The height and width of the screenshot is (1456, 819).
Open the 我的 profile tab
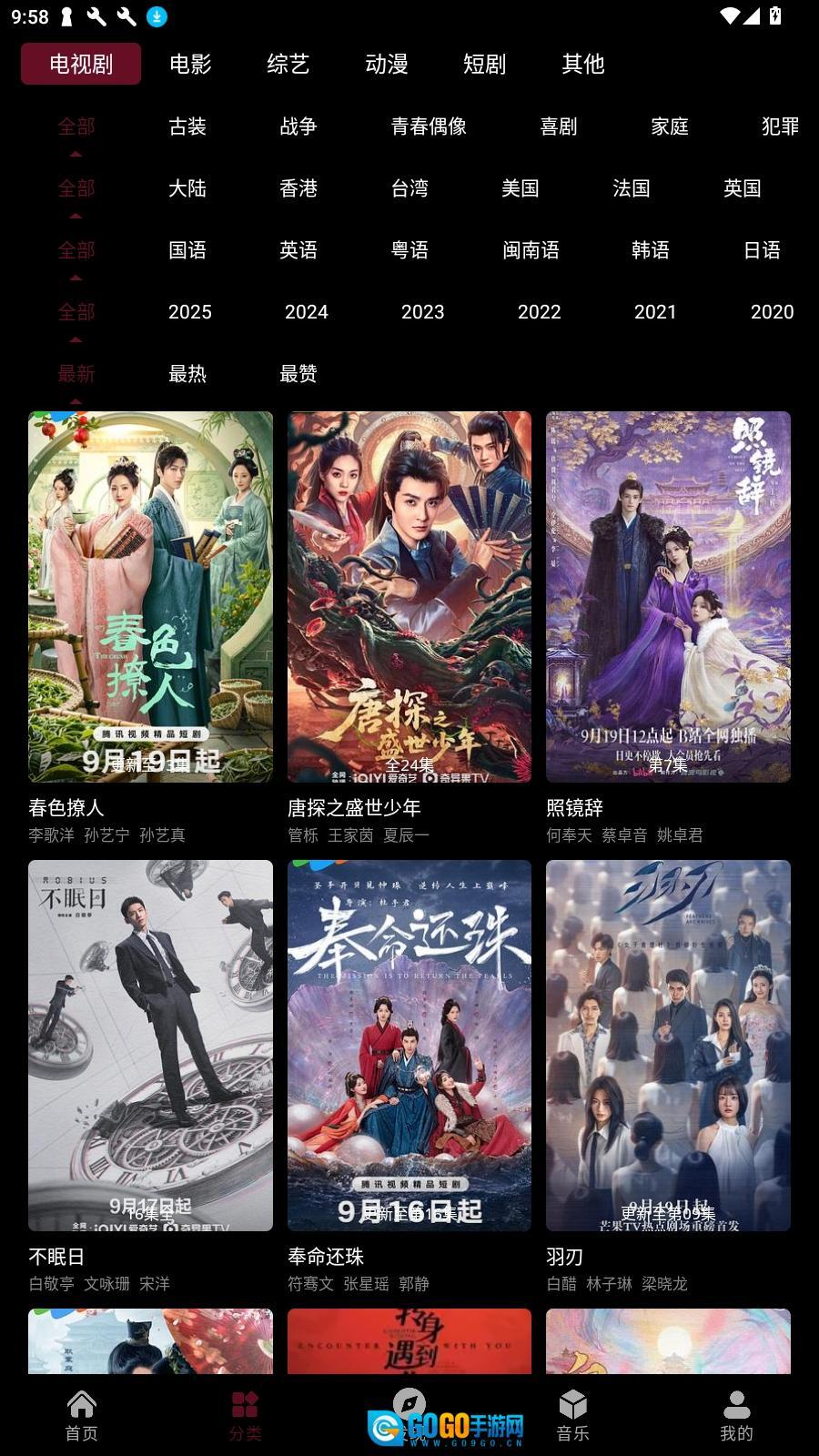coord(736,1416)
